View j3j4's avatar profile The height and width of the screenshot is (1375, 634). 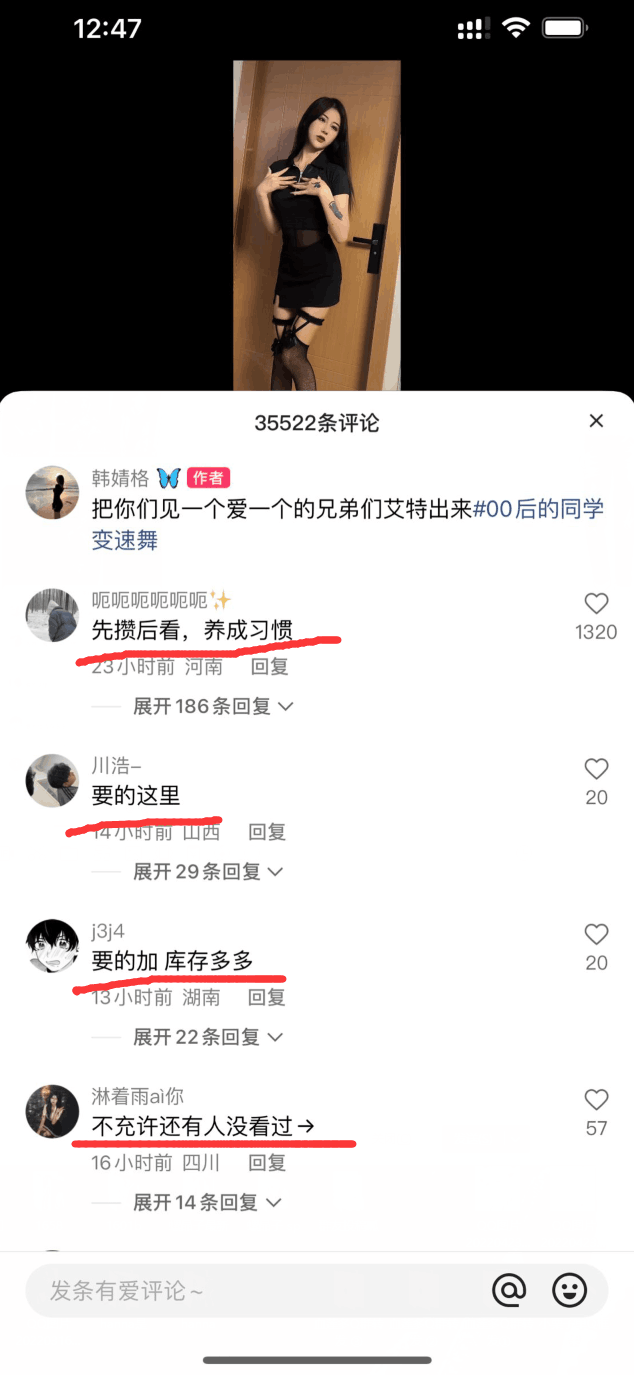pyautogui.click(x=52, y=946)
